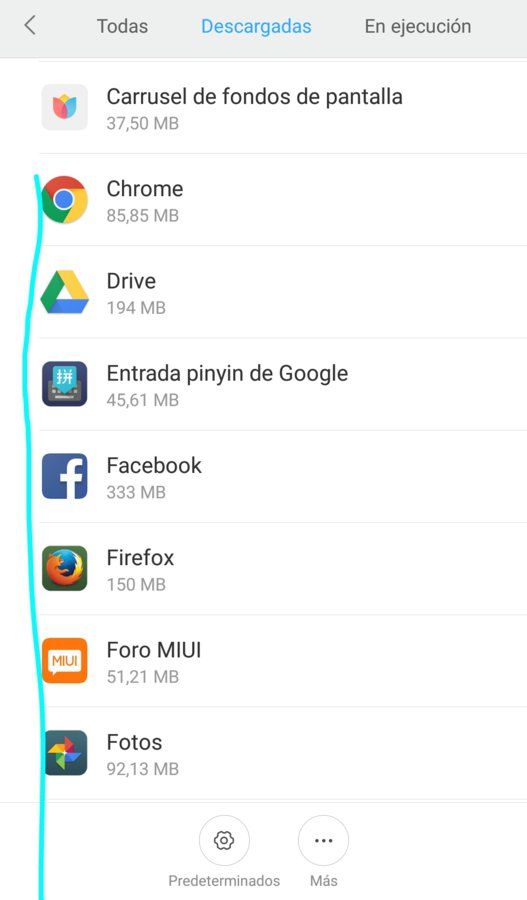Open the Facebook app details
The image size is (527, 900).
(x=264, y=477)
